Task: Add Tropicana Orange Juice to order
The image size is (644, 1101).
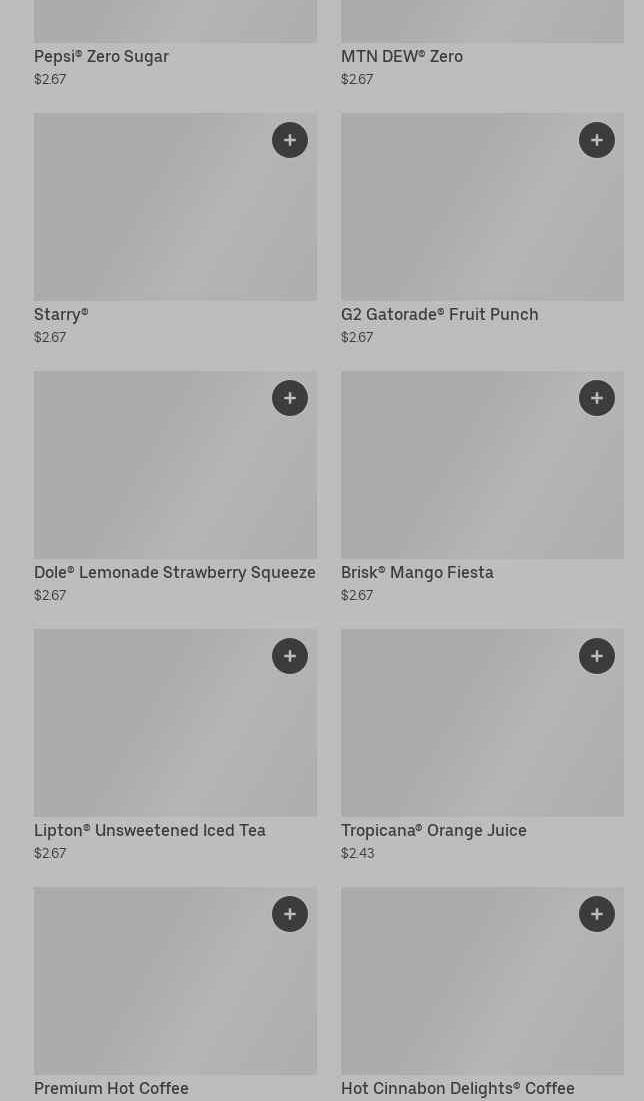Action: 597,656
